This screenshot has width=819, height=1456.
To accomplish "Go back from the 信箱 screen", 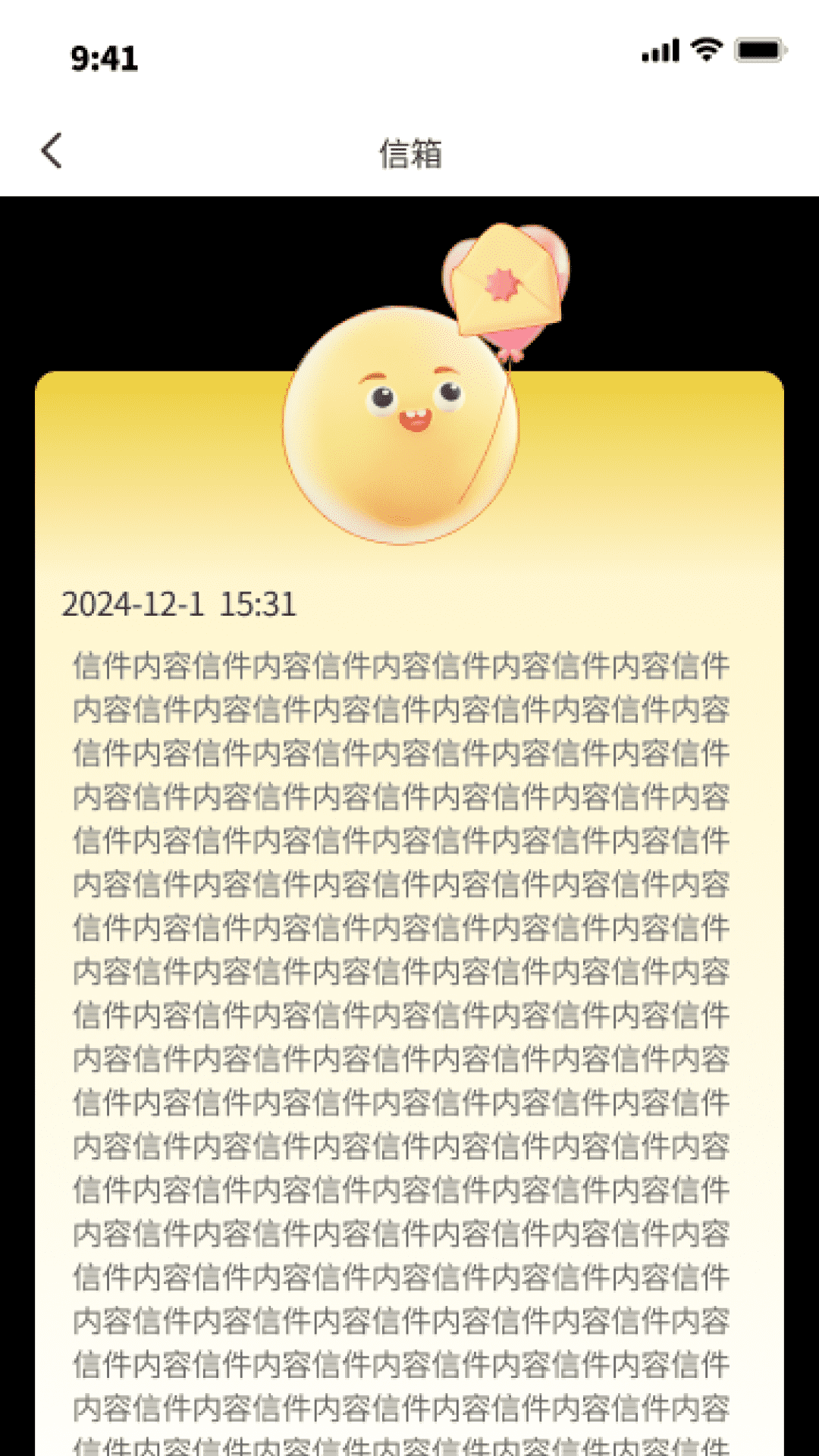I will 52,151.
